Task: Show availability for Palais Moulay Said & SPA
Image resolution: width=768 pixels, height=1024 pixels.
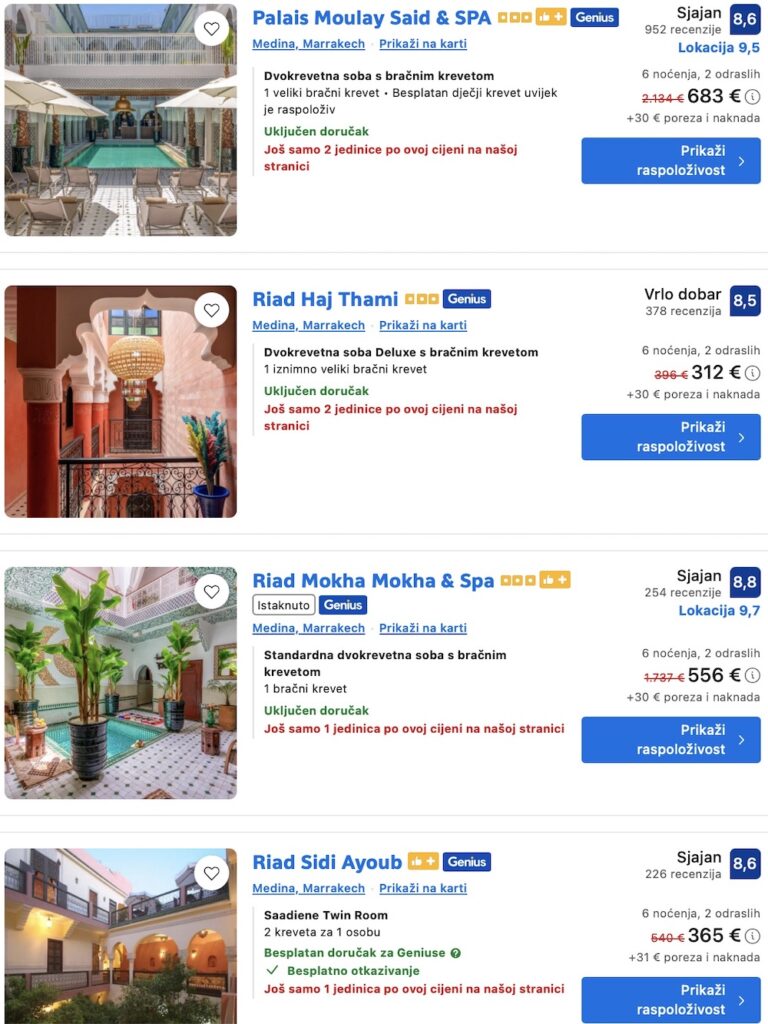Action: click(x=671, y=160)
